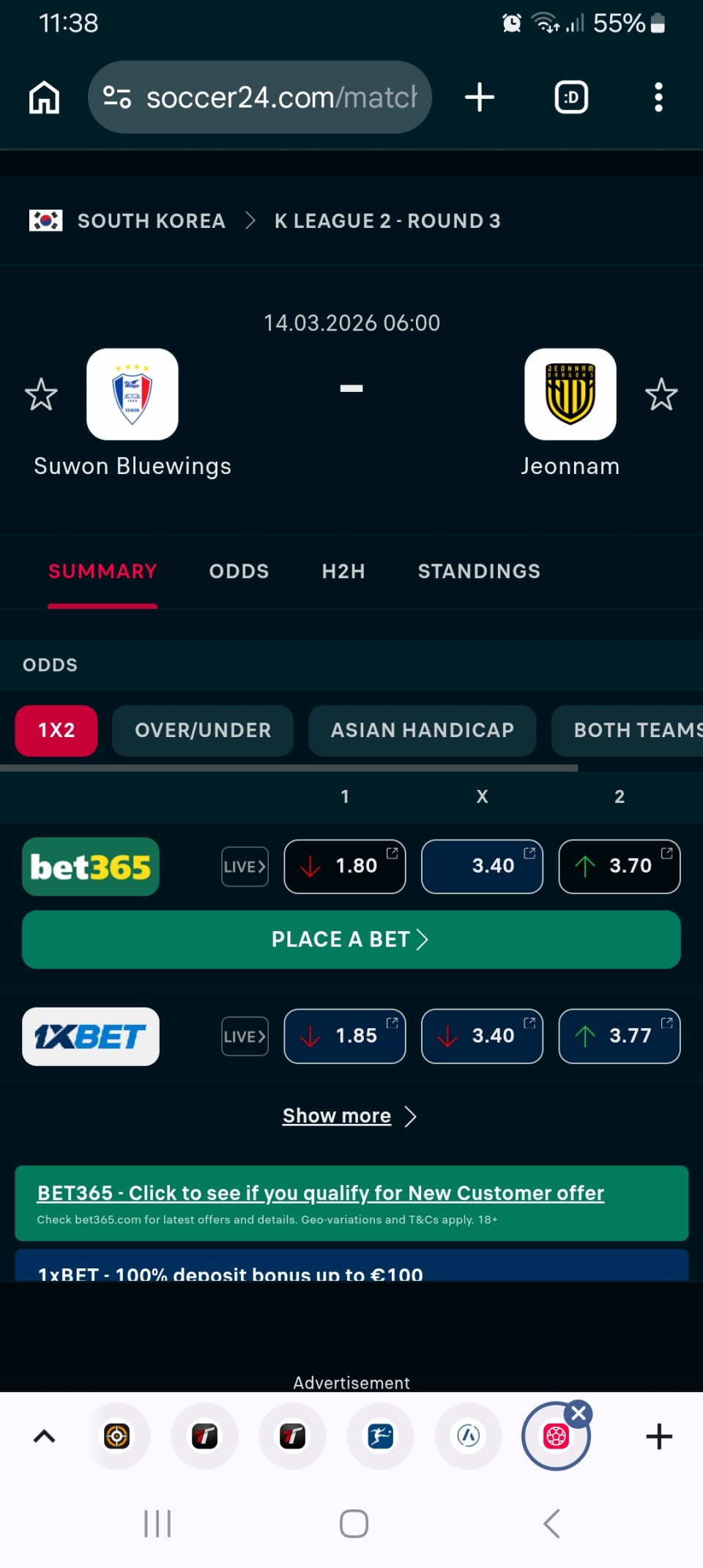The image size is (703, 1568).
Task: Close the highlighted tab in bottom bar
Action: point(579,1413)
